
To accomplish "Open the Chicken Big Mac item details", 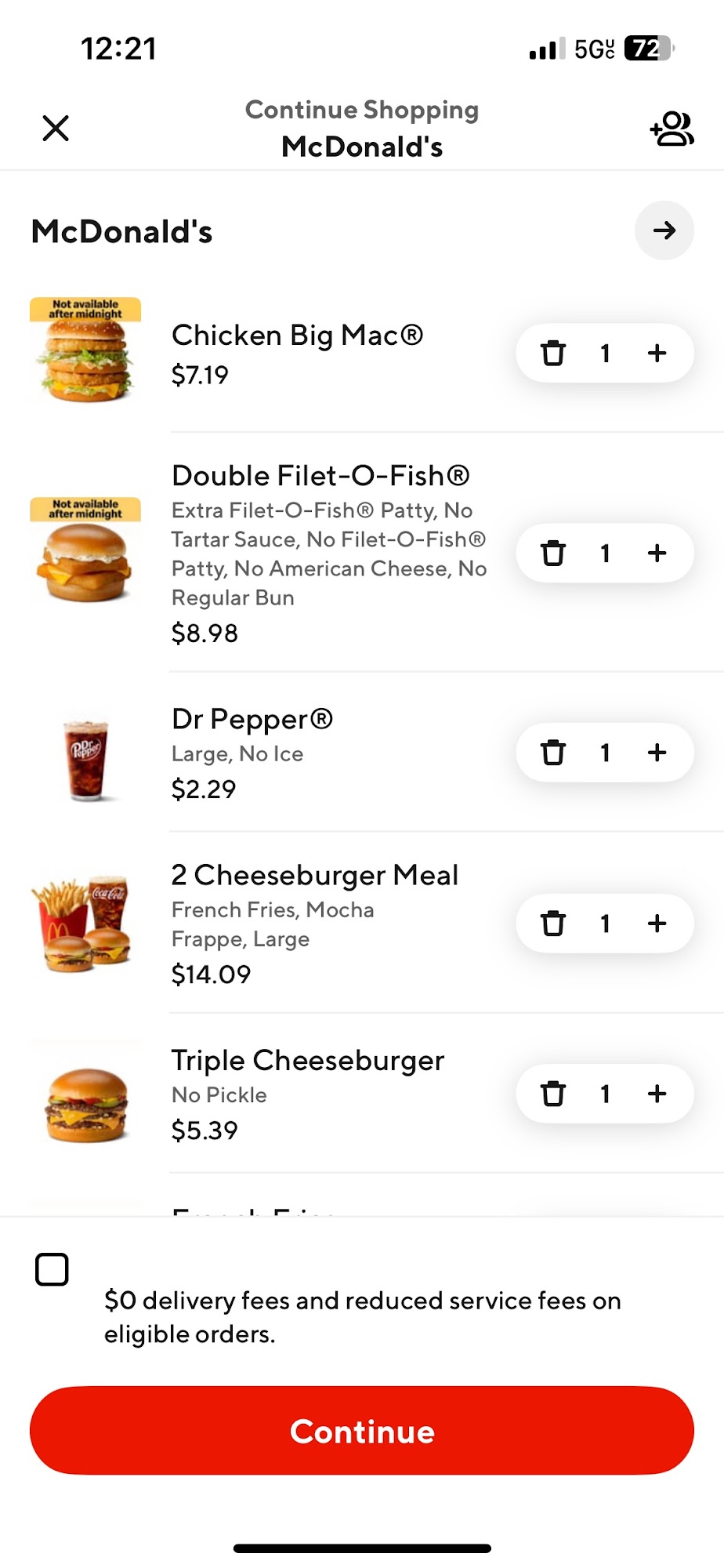I will pyautogui.click(x=297, y=336).
